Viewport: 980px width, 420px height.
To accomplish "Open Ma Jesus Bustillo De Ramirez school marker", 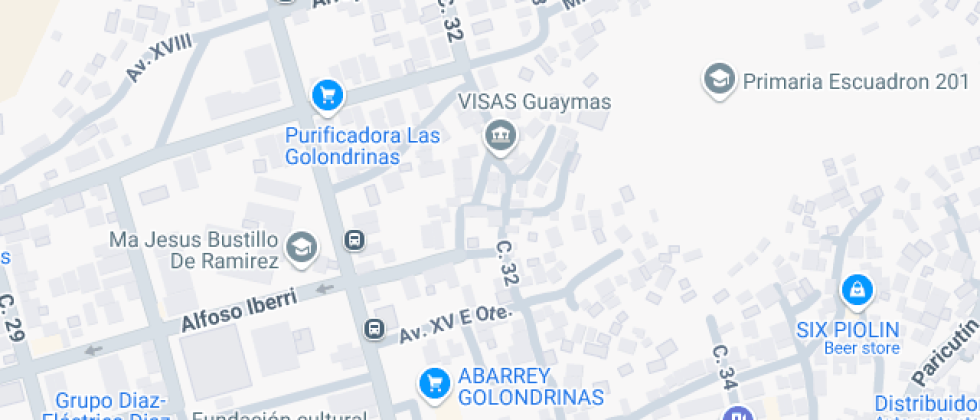I will pos(301,247).
